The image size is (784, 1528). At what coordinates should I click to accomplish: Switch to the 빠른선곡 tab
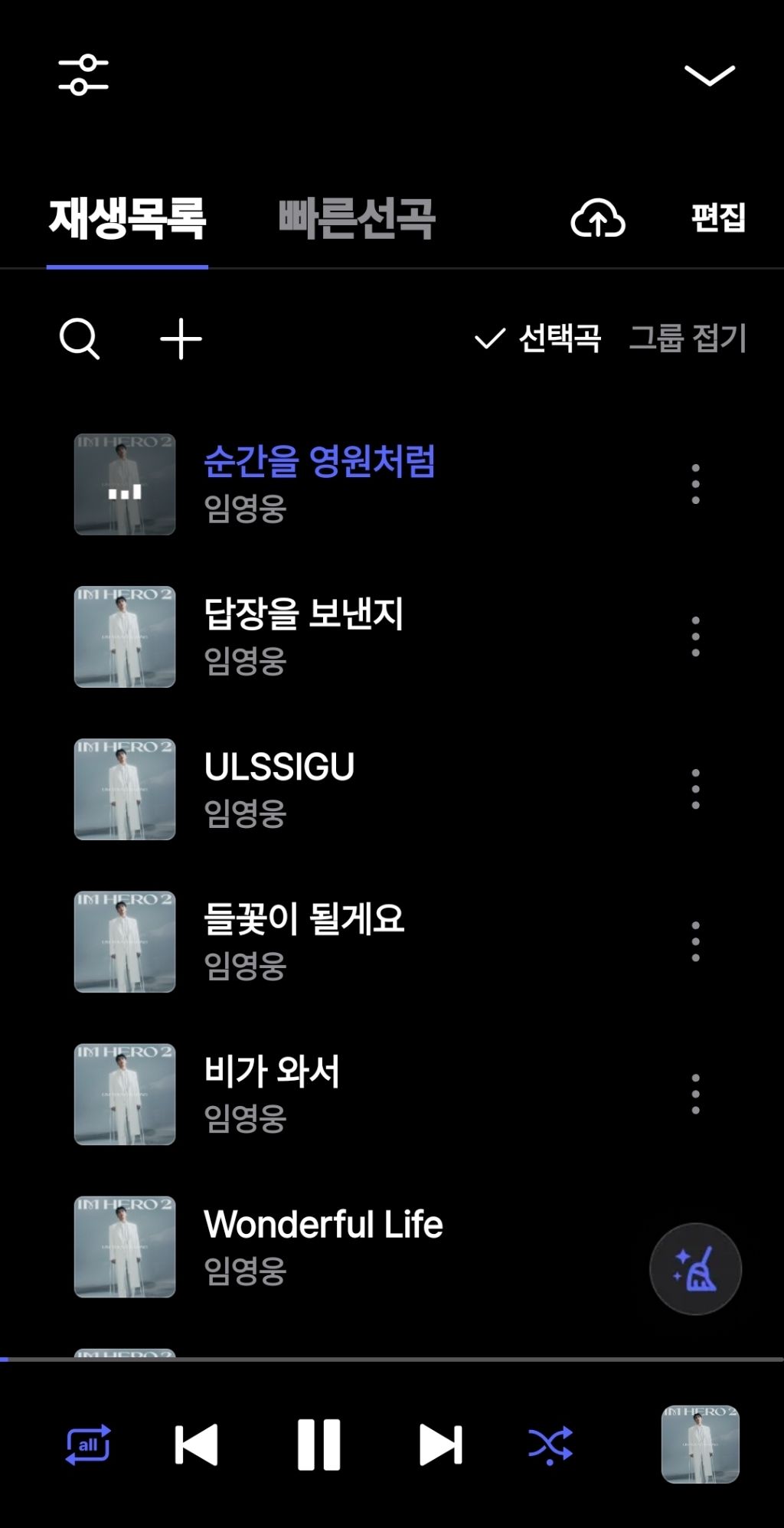click(356, 218)
